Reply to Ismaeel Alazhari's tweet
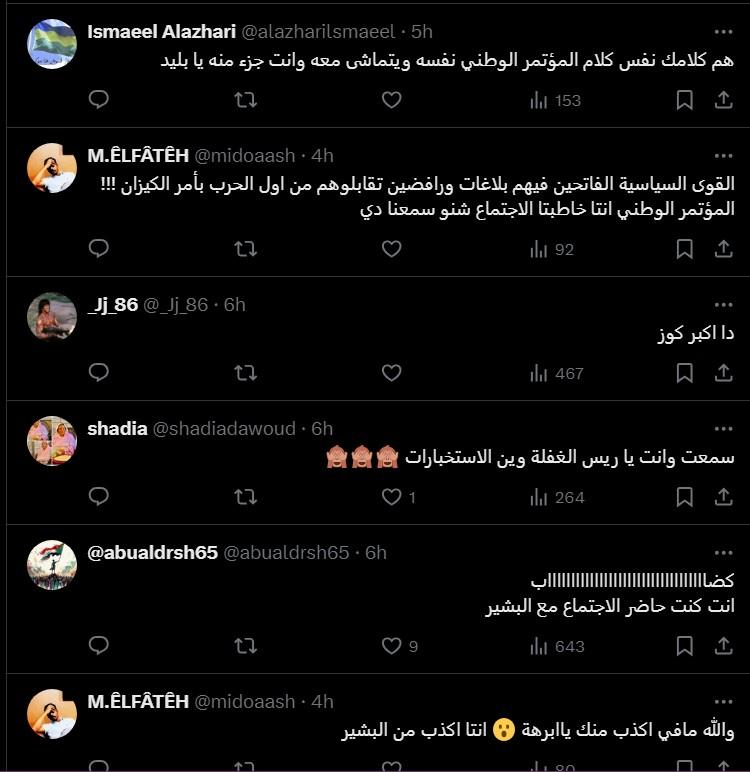Image resolution: width=750 pixels, height=772 pixels. pyautogui.click(x=98, y=100)
